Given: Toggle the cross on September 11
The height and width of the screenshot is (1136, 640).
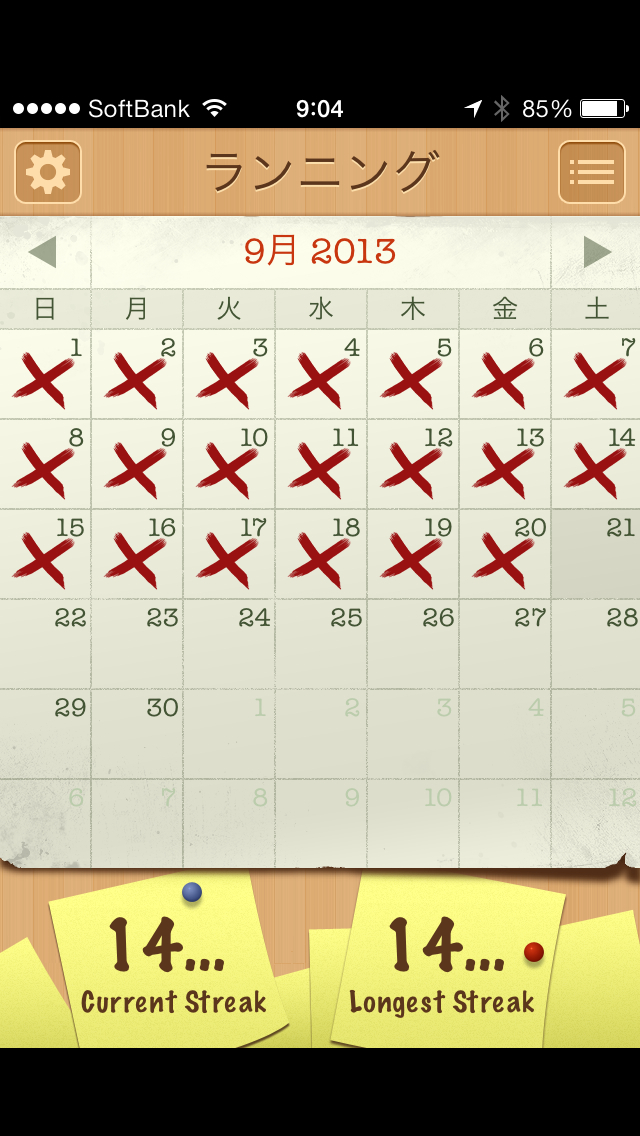Looking at the screenshot, I should coord(321,465).
